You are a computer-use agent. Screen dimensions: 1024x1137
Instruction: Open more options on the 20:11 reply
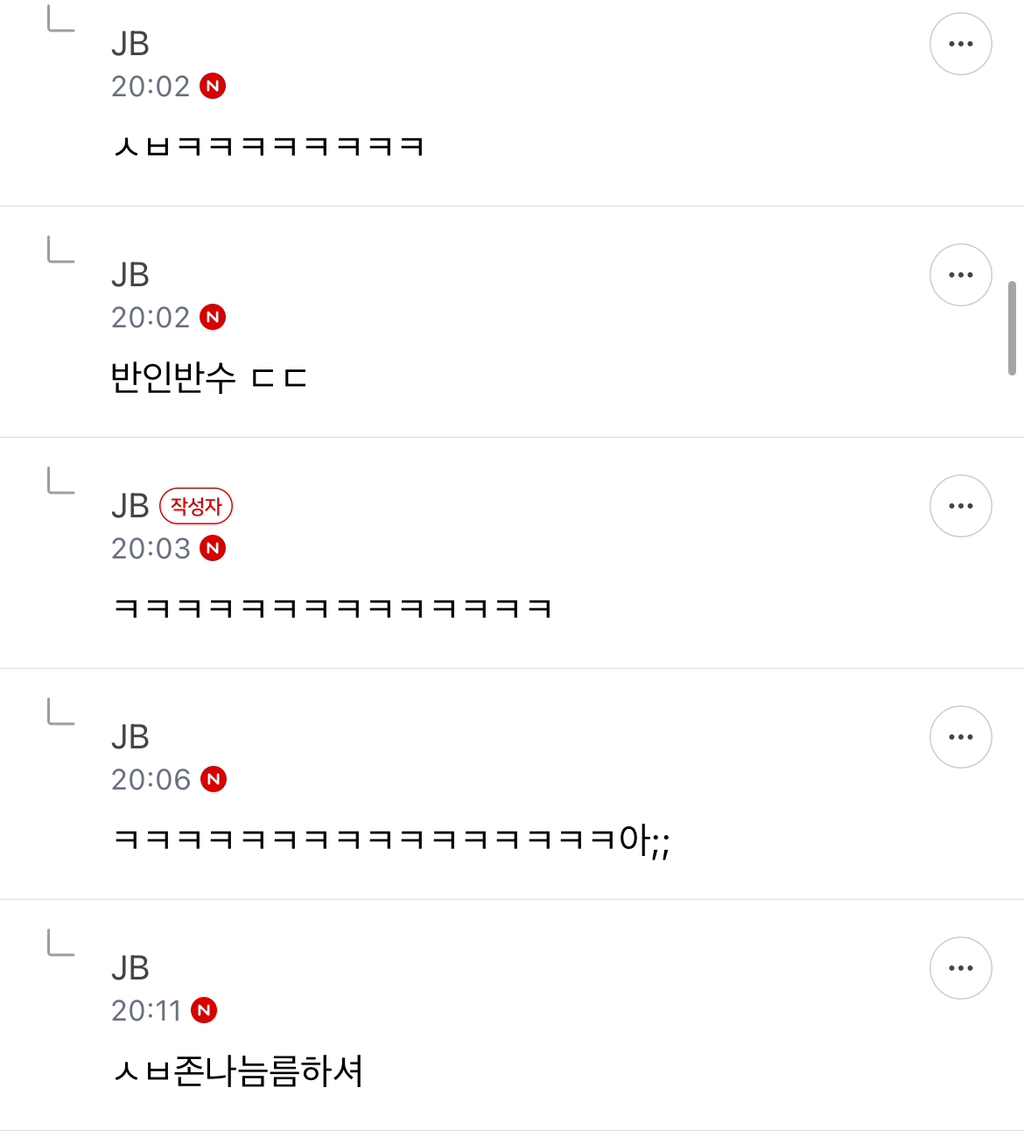point(960,968)
